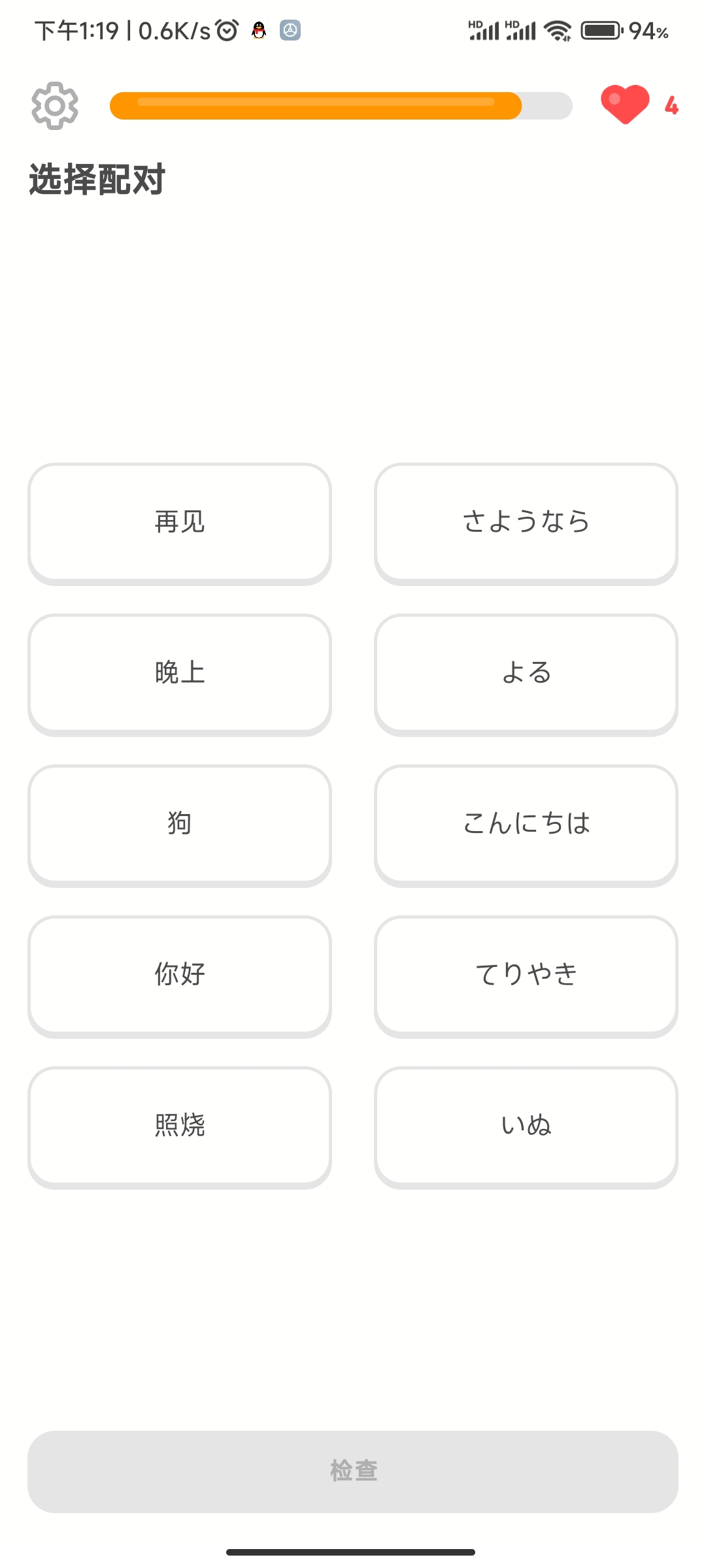The height and width of the screenshot is (1568, 706).
Task: Choose the 晚上 card
Action: (x=180, y=675)
